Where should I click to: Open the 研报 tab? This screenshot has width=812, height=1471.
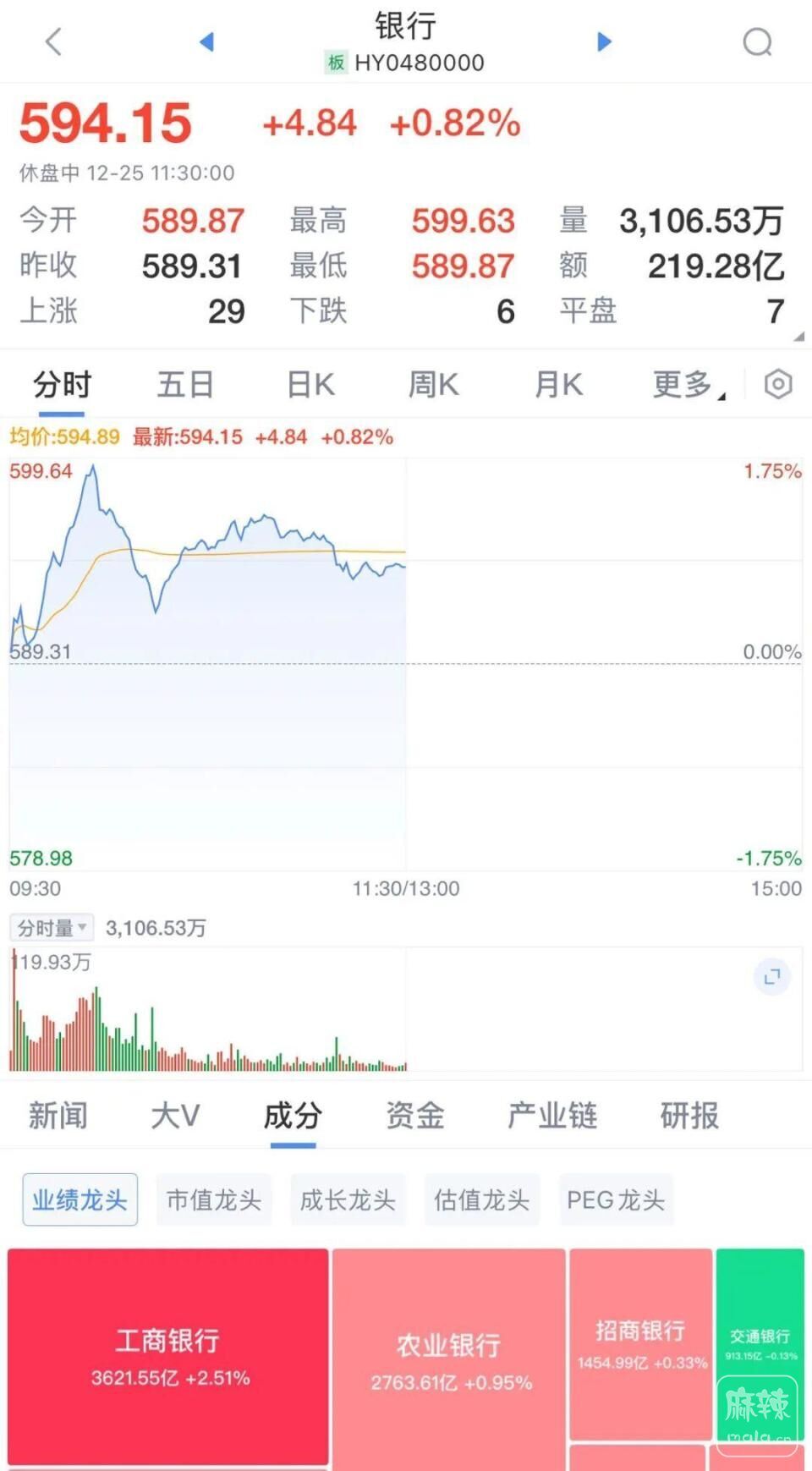click(x=689, y=1116)
